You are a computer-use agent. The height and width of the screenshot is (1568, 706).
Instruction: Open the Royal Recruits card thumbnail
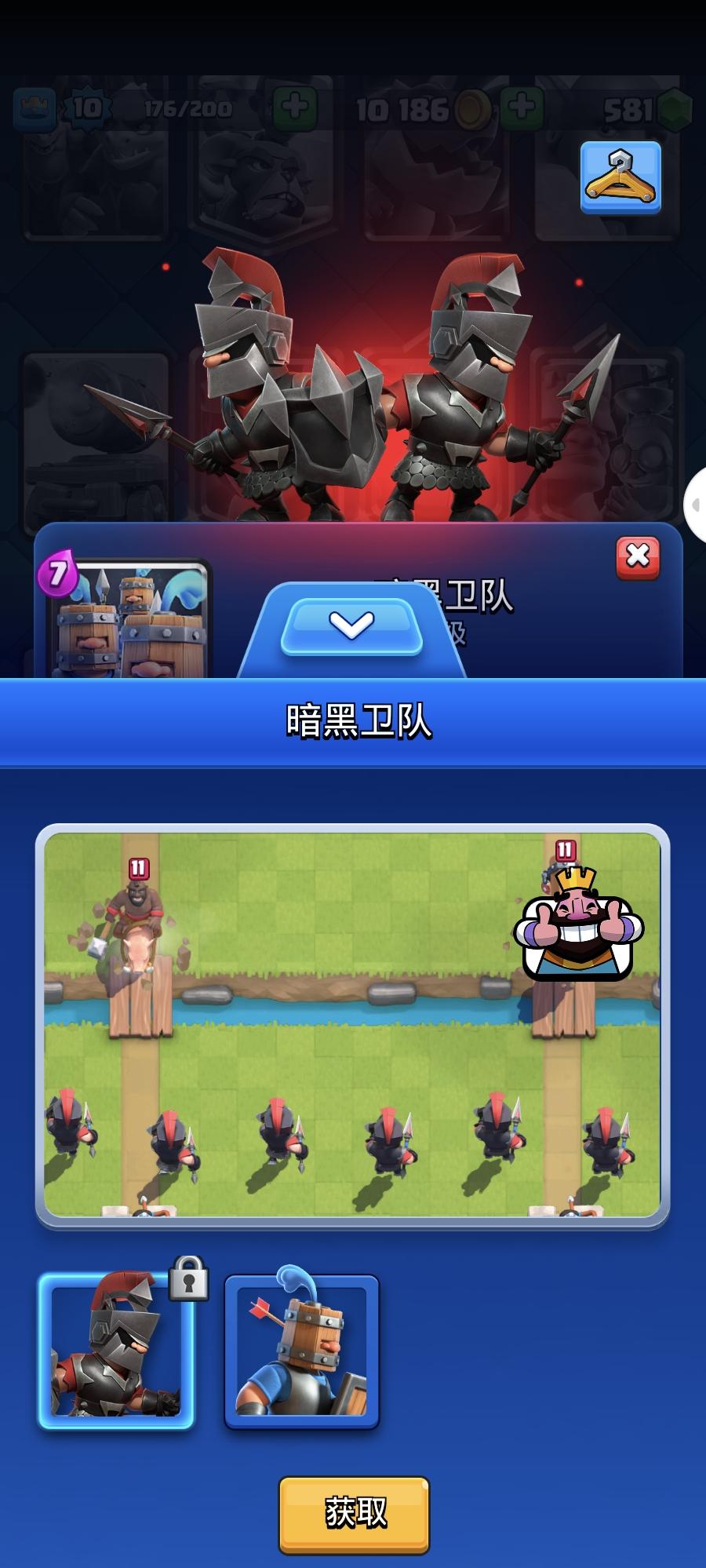pos(129,620)
